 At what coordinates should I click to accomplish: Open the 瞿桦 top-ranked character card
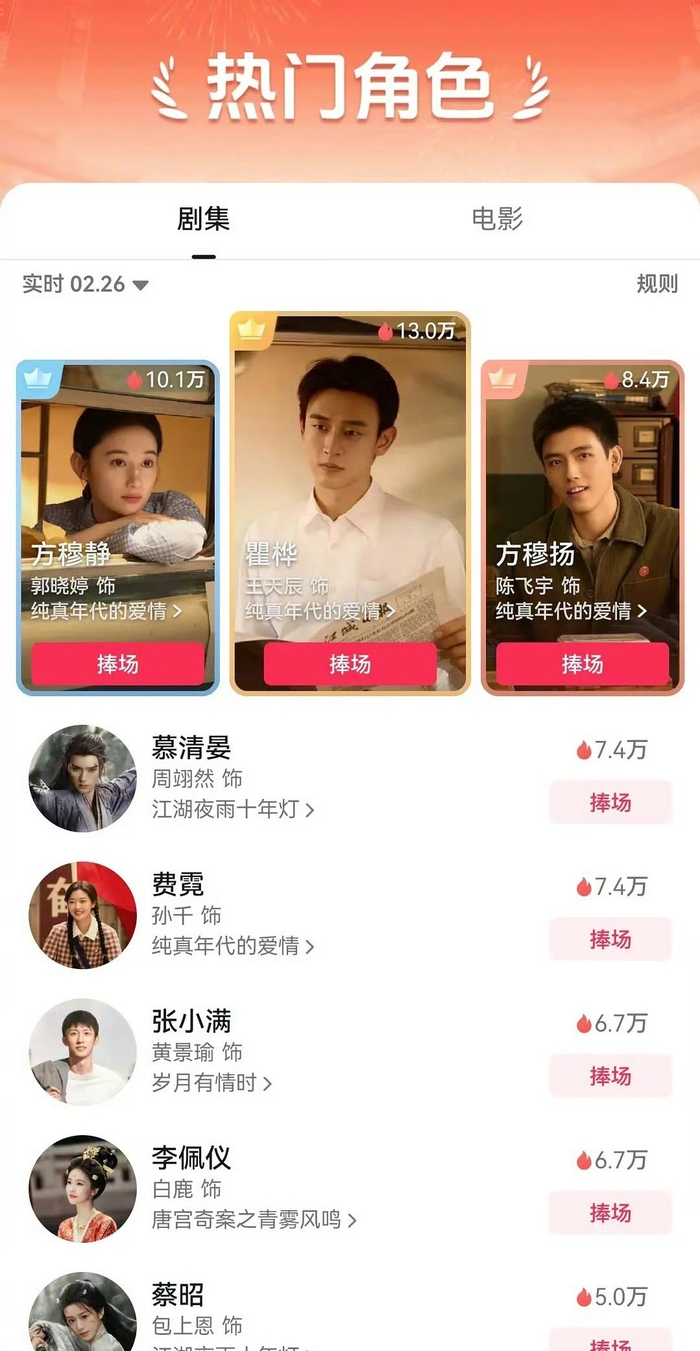pos(350,460)
